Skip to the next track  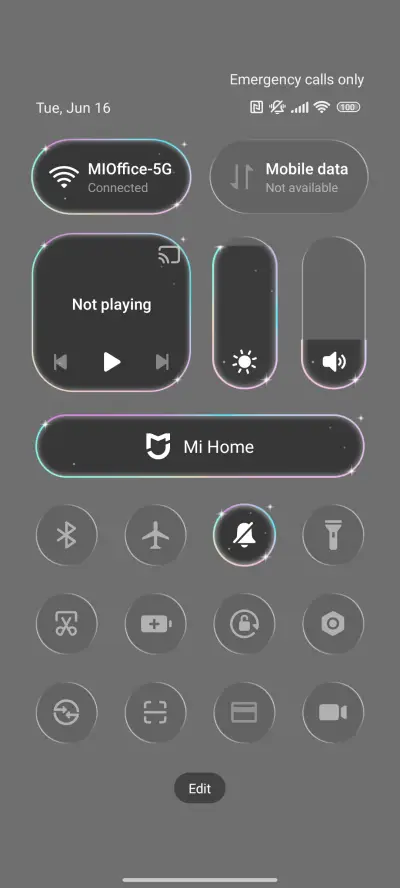click(162, 361)
